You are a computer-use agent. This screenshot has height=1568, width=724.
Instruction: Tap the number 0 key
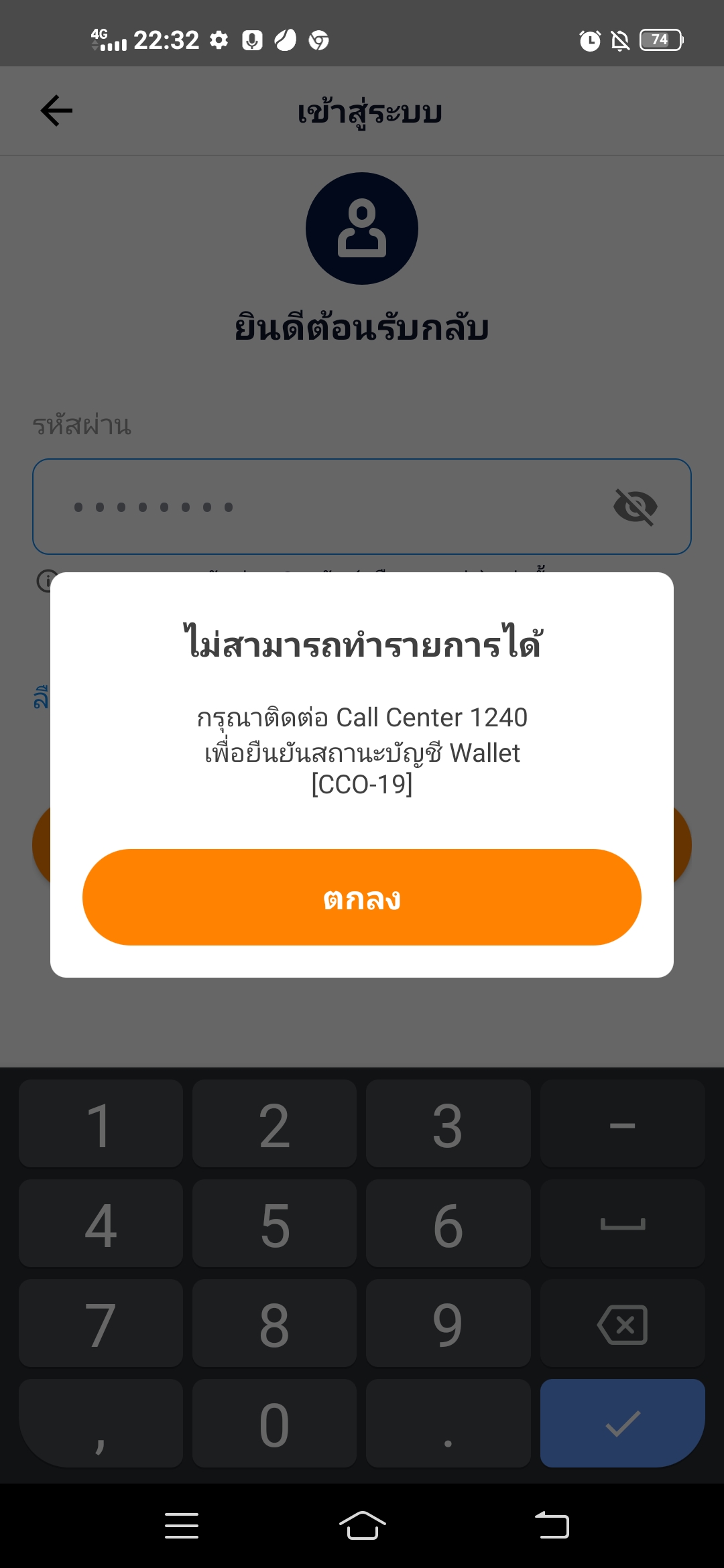point(274,1423)
